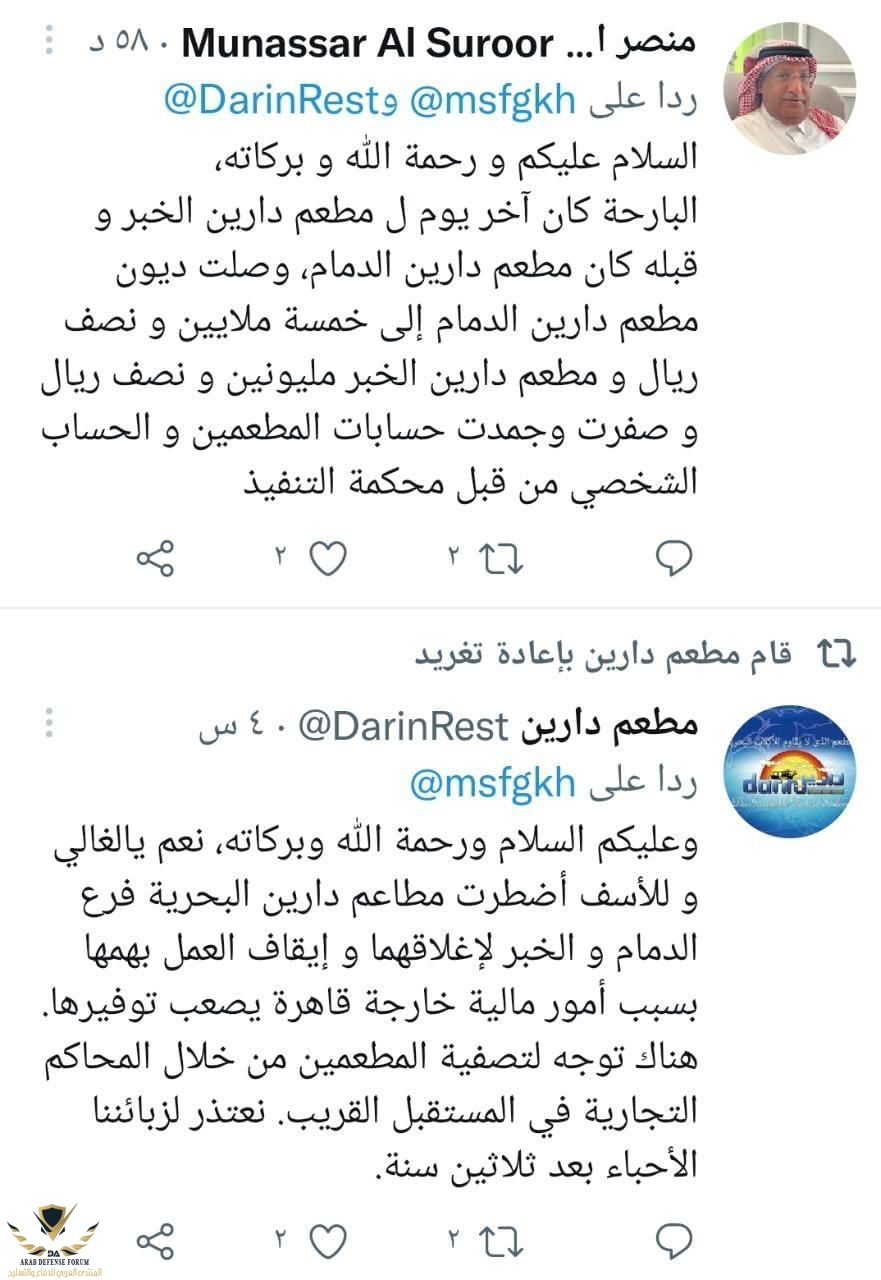
Task: Like Munassar Al Suroor's tweet
Action: pyautogui.click(x=327, y=558)
